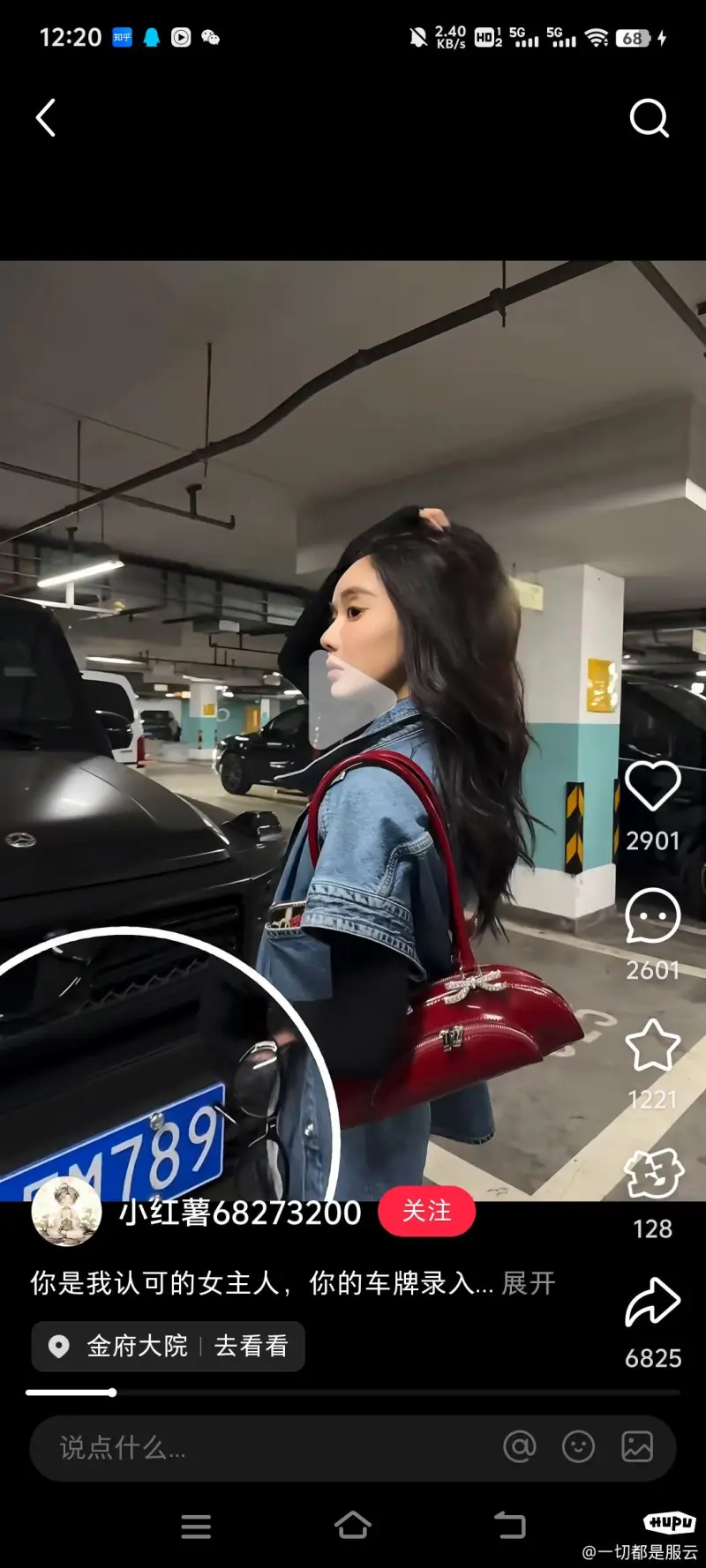Viewport: 706px width, 1568px height.
Task: Open the comments bubble icon
Action: coord(652,916)
